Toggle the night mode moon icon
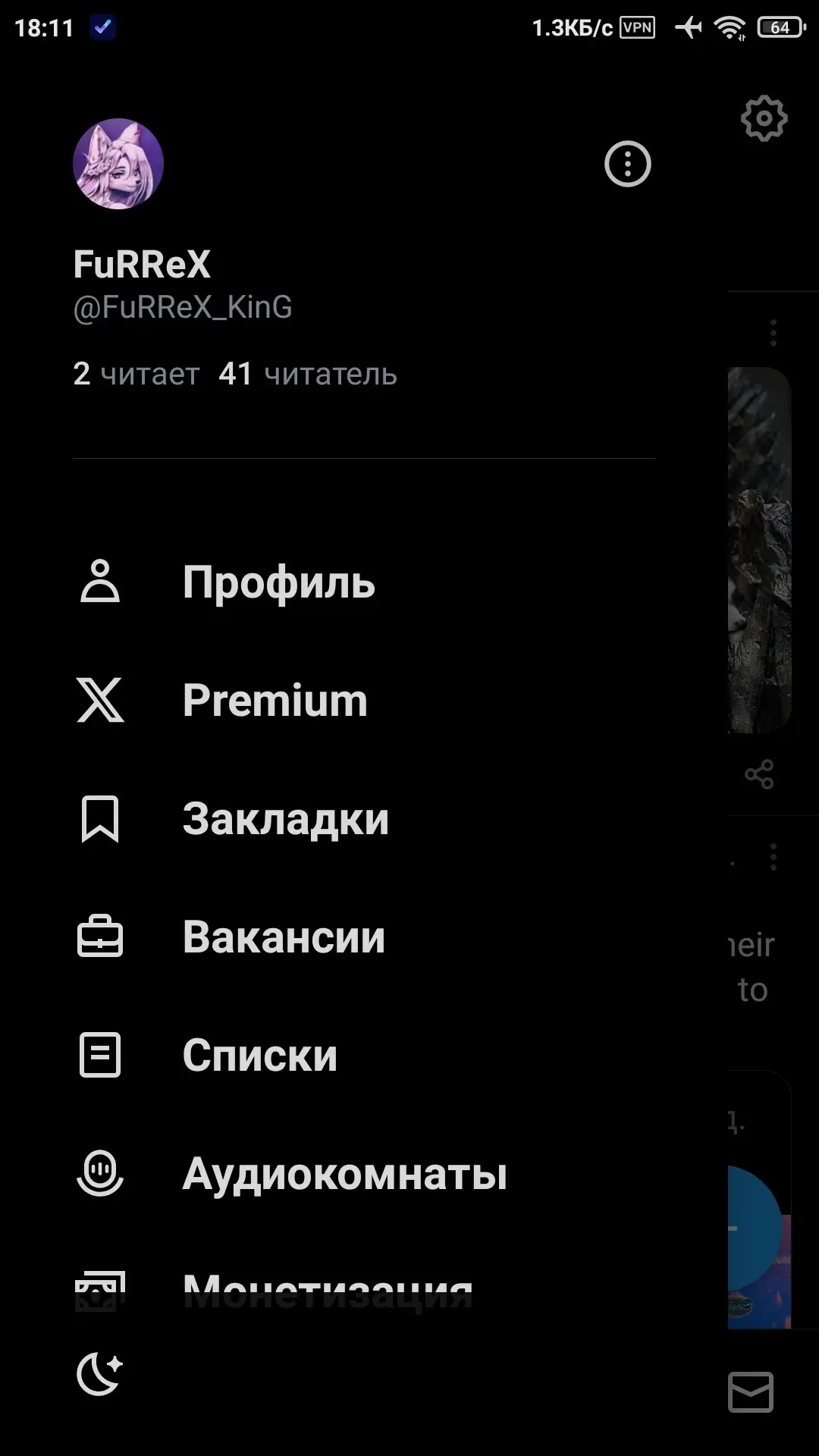Viewport: 819px width, 1456px height. click(x=99, y=1374)
